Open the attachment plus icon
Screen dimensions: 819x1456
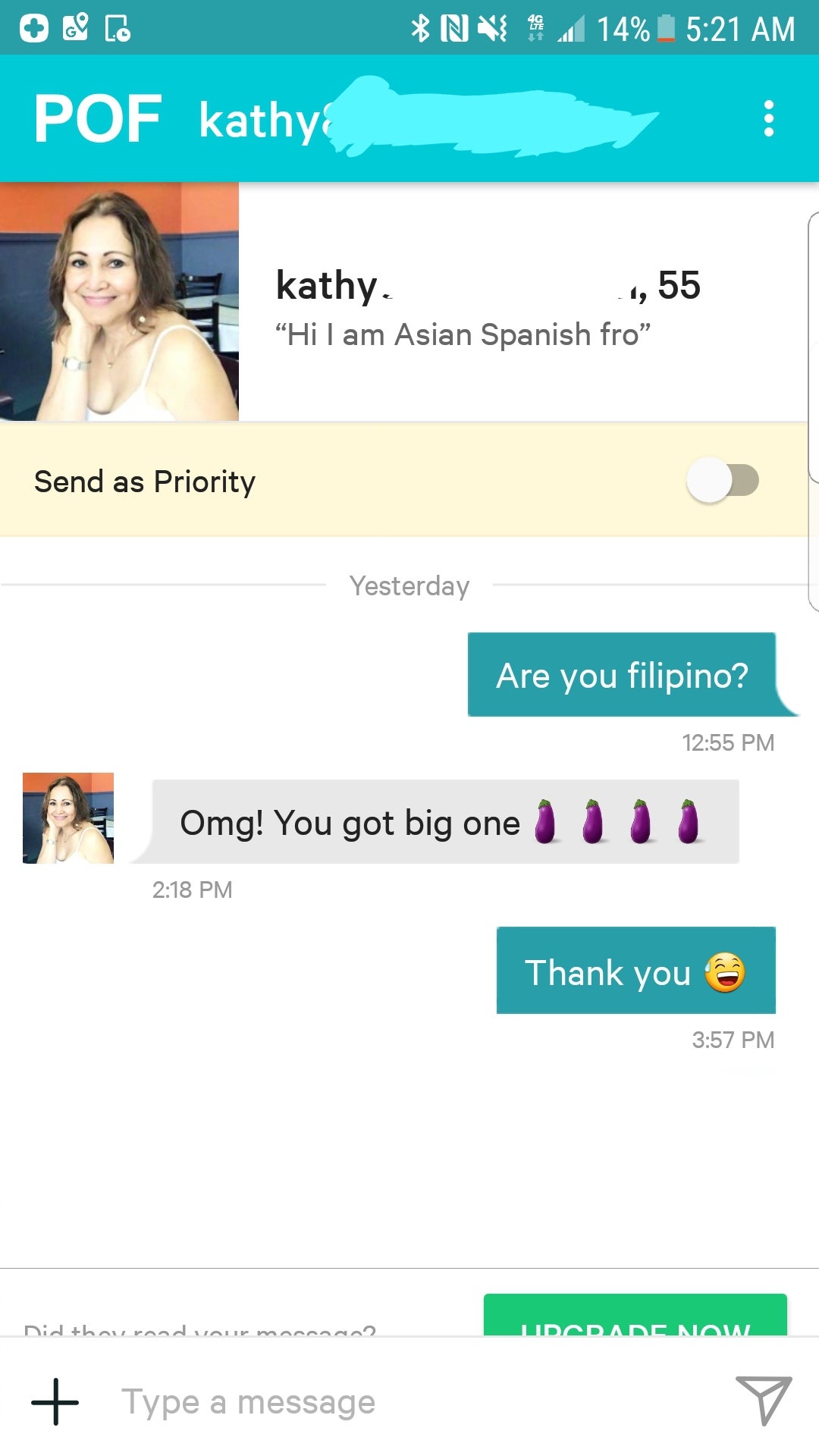click(x=55, y=1401)
